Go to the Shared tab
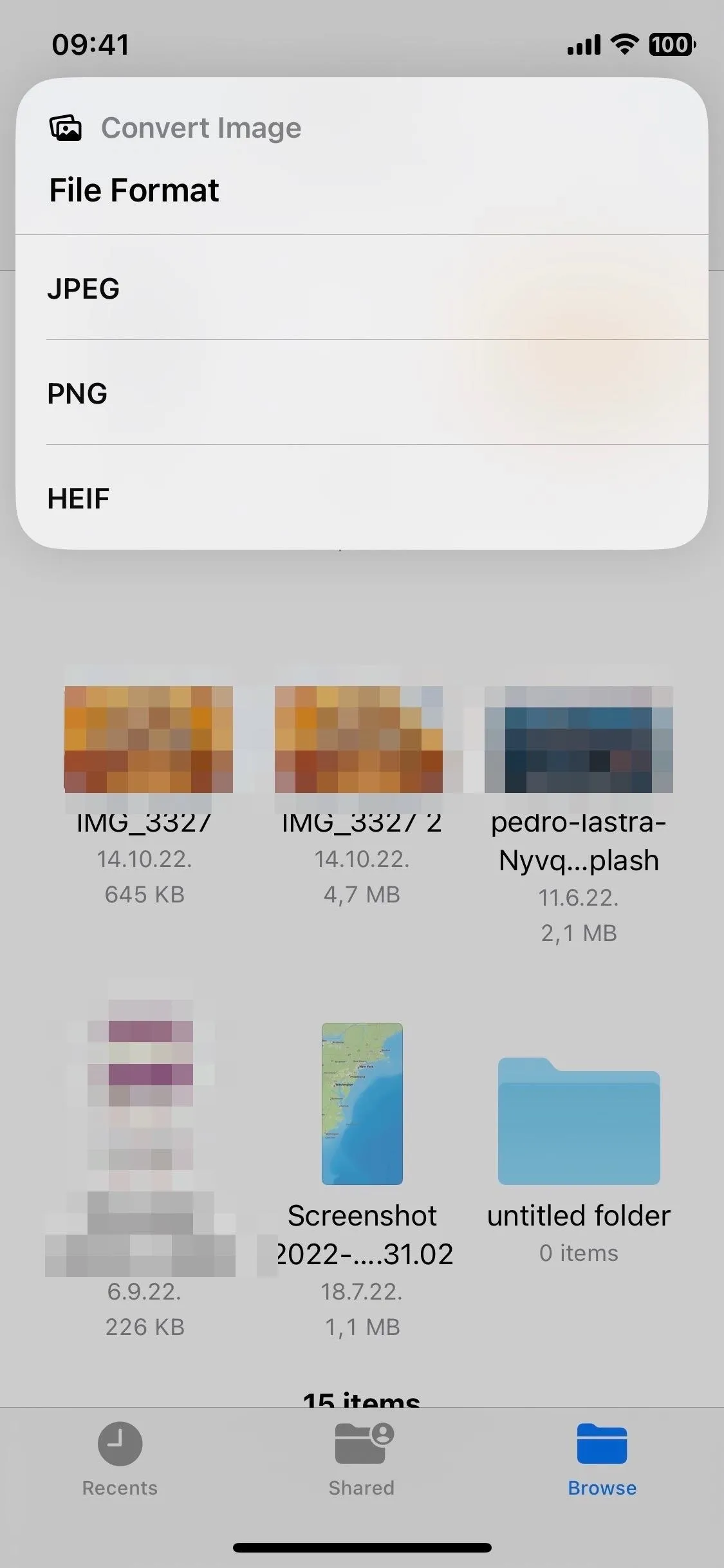 pyautogui.click(x=362, y=1460)
